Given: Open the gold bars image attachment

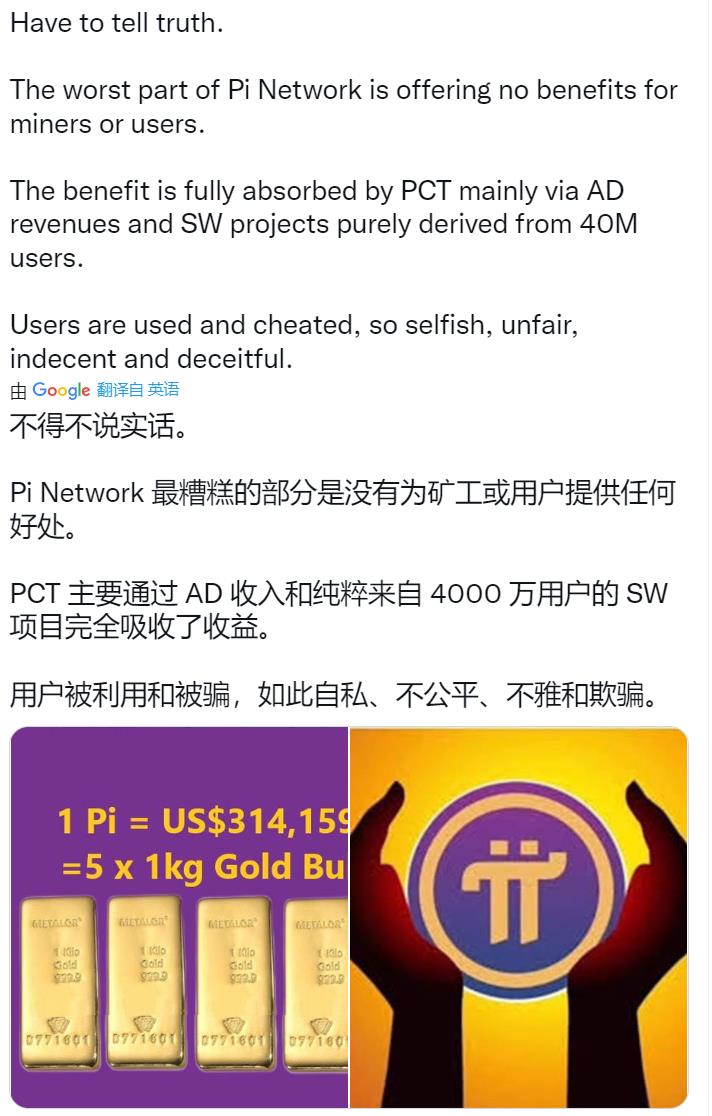Looking at the screenshot, I should (179, 917).
